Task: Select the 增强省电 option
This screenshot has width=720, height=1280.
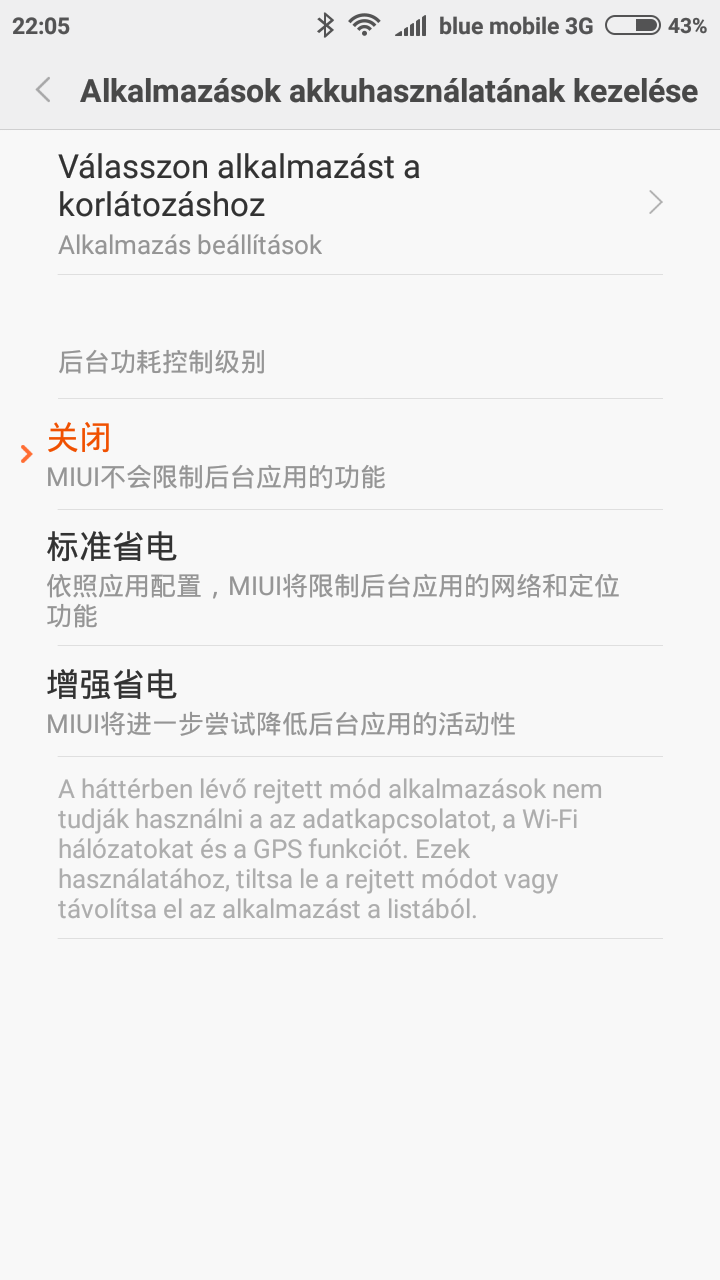Action: click(x=340, y=701)
